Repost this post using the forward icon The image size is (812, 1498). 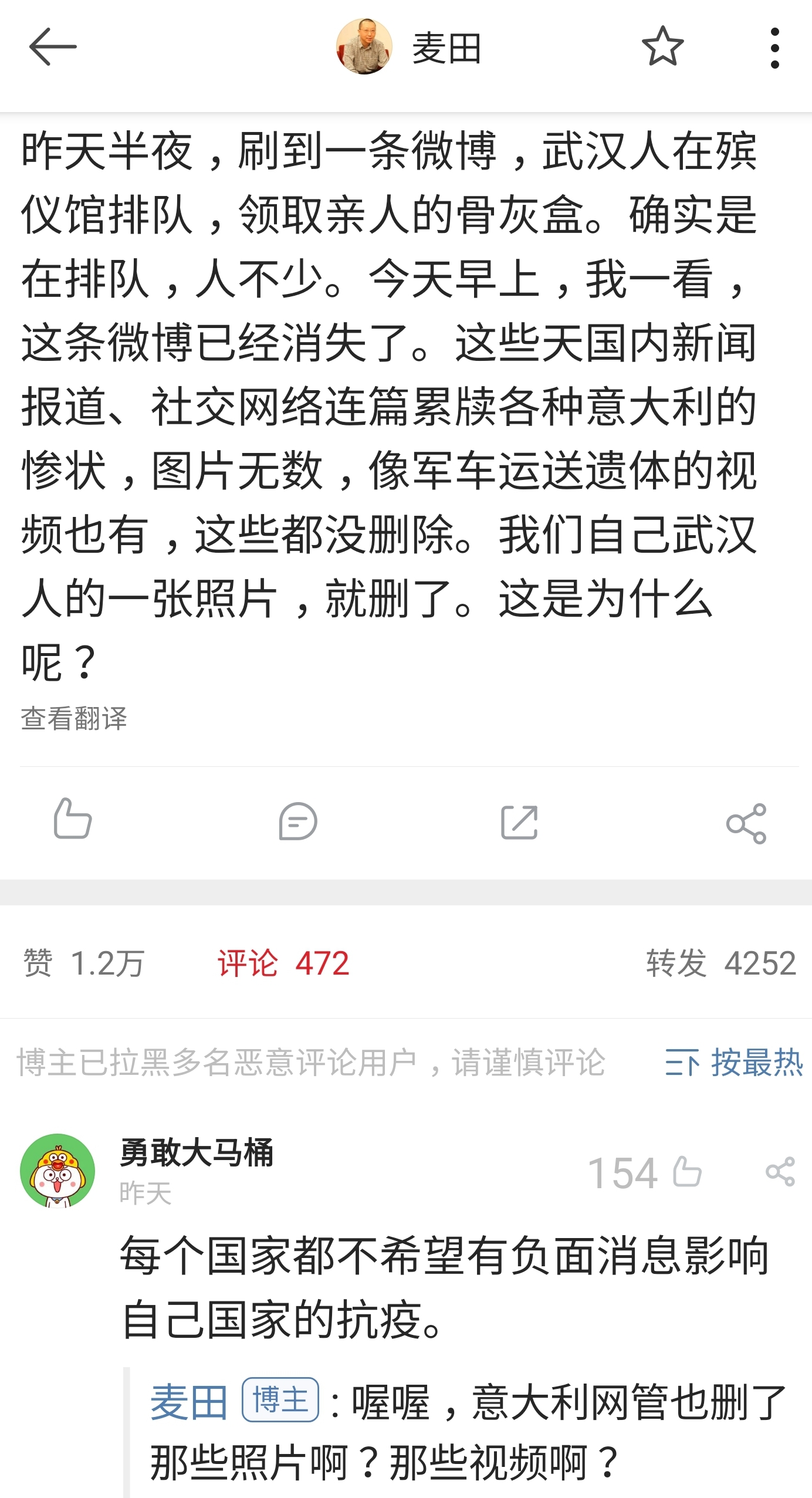tap(519, 822)
